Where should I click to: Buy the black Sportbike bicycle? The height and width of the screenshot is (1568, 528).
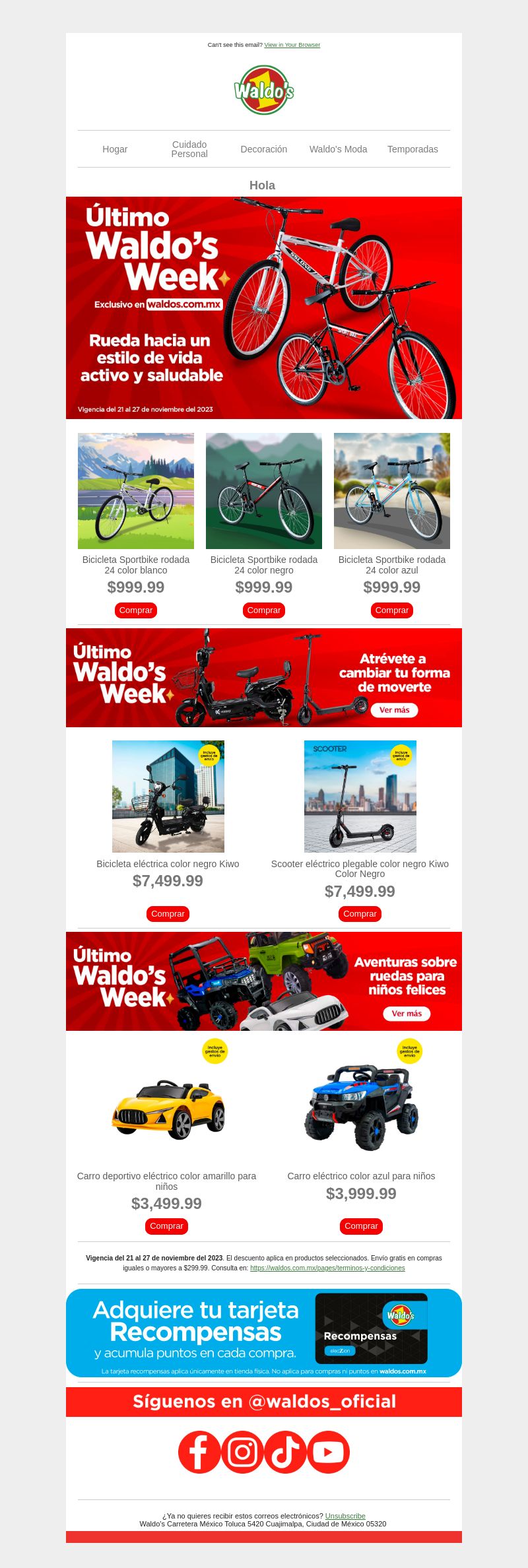tap(264, 610)
